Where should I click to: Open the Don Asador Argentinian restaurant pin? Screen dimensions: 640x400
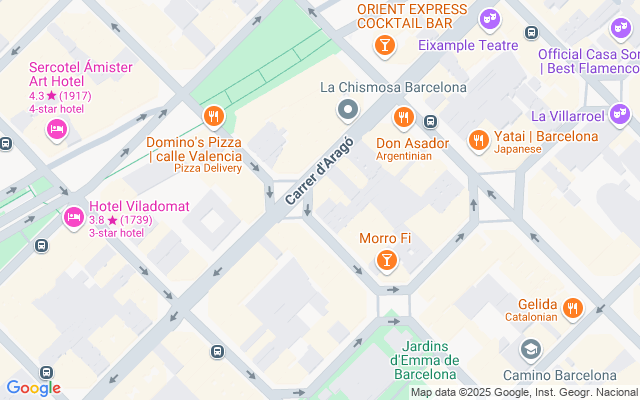pyautogui.click(x=403, y=118)
